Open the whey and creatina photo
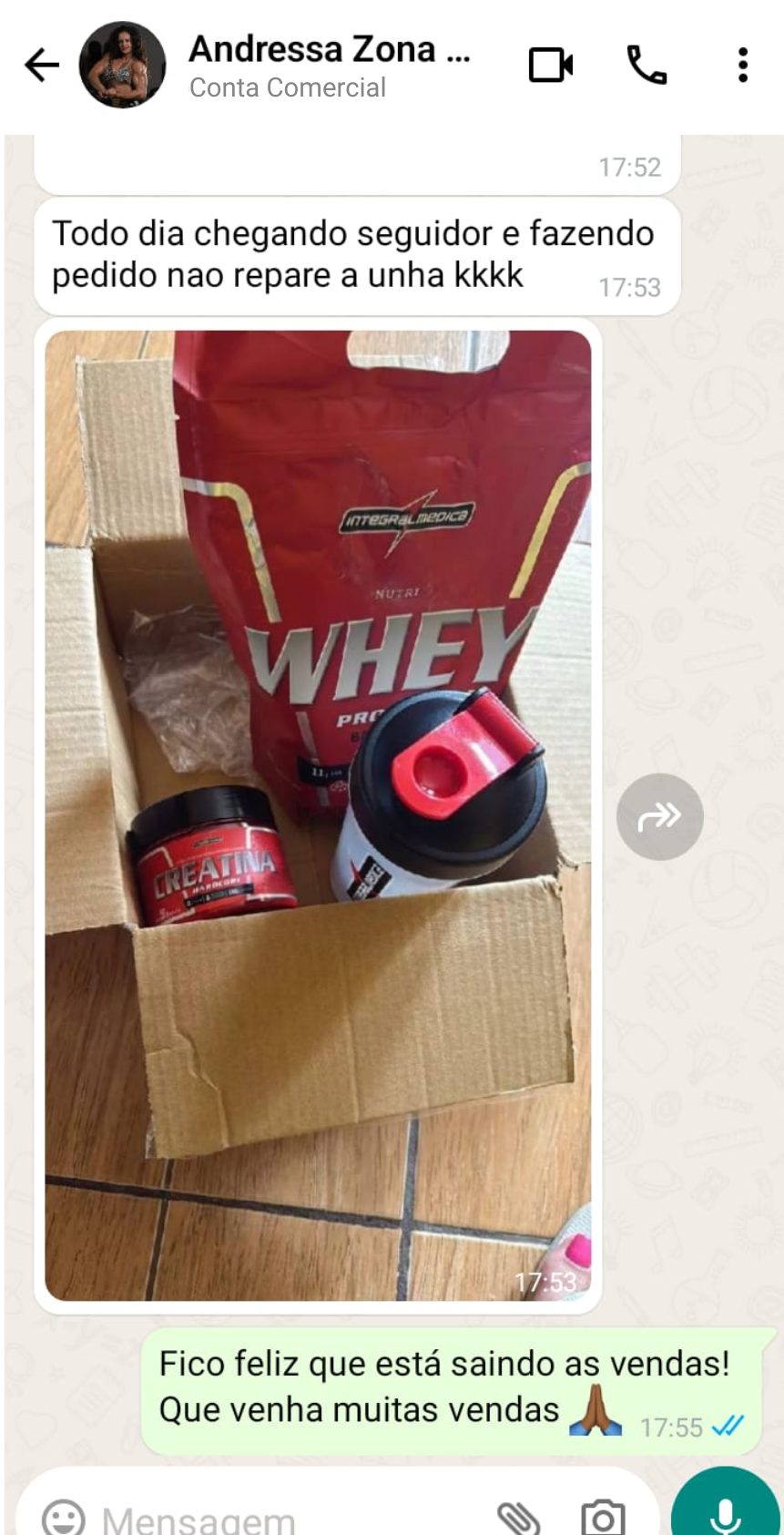 (318, 814)
